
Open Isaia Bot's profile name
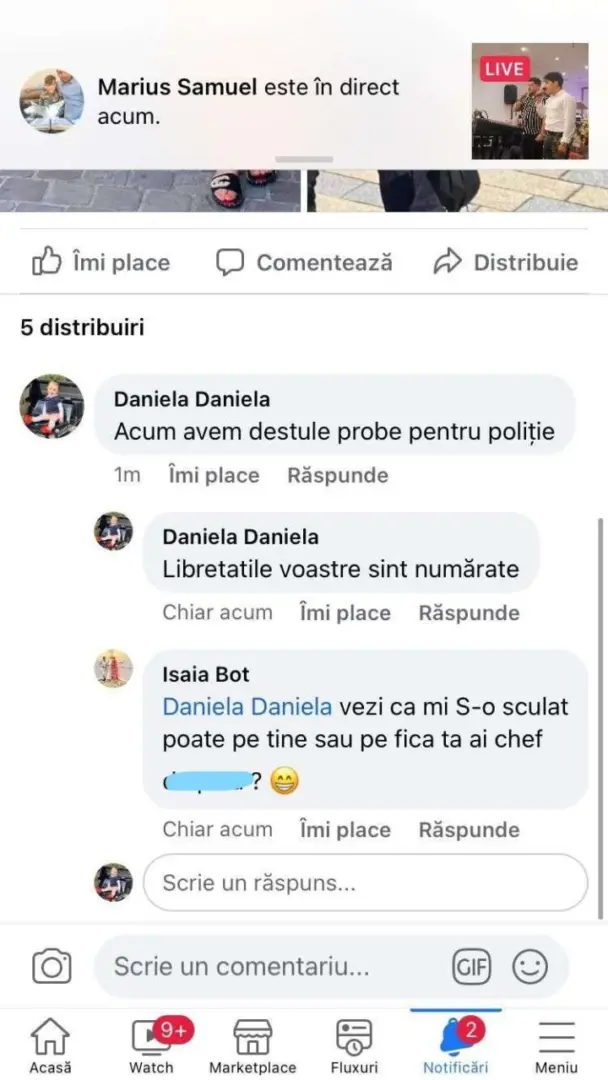[206, 674]
